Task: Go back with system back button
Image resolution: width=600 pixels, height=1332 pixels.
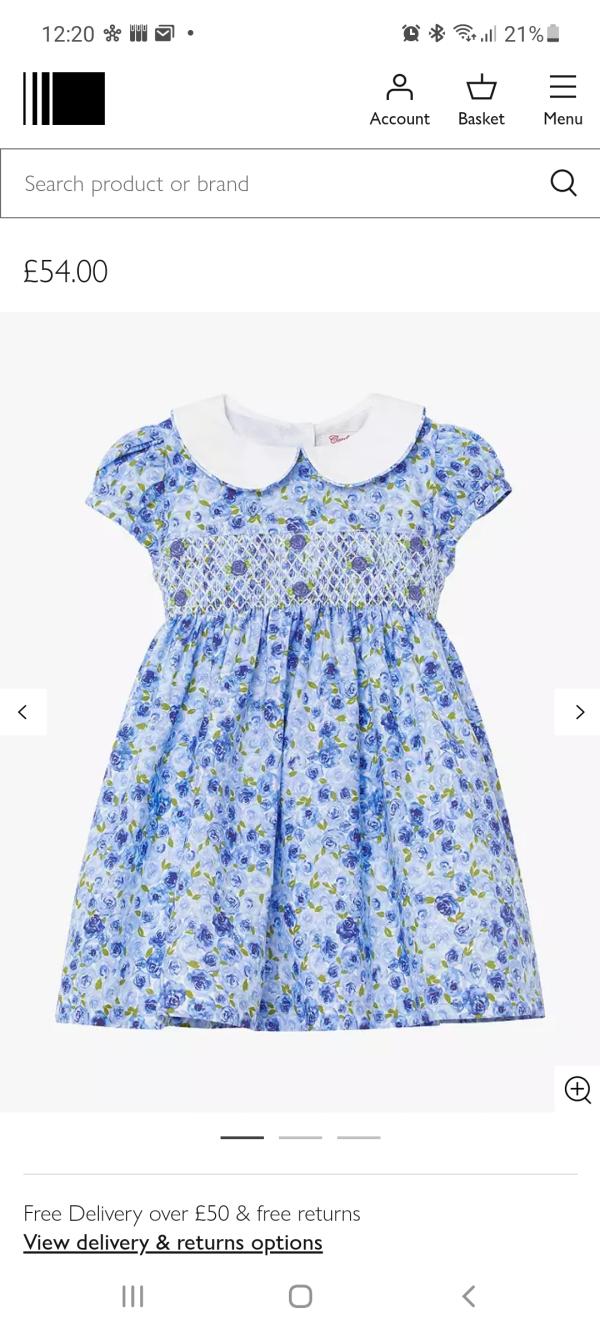Action: pos(468,1296)
